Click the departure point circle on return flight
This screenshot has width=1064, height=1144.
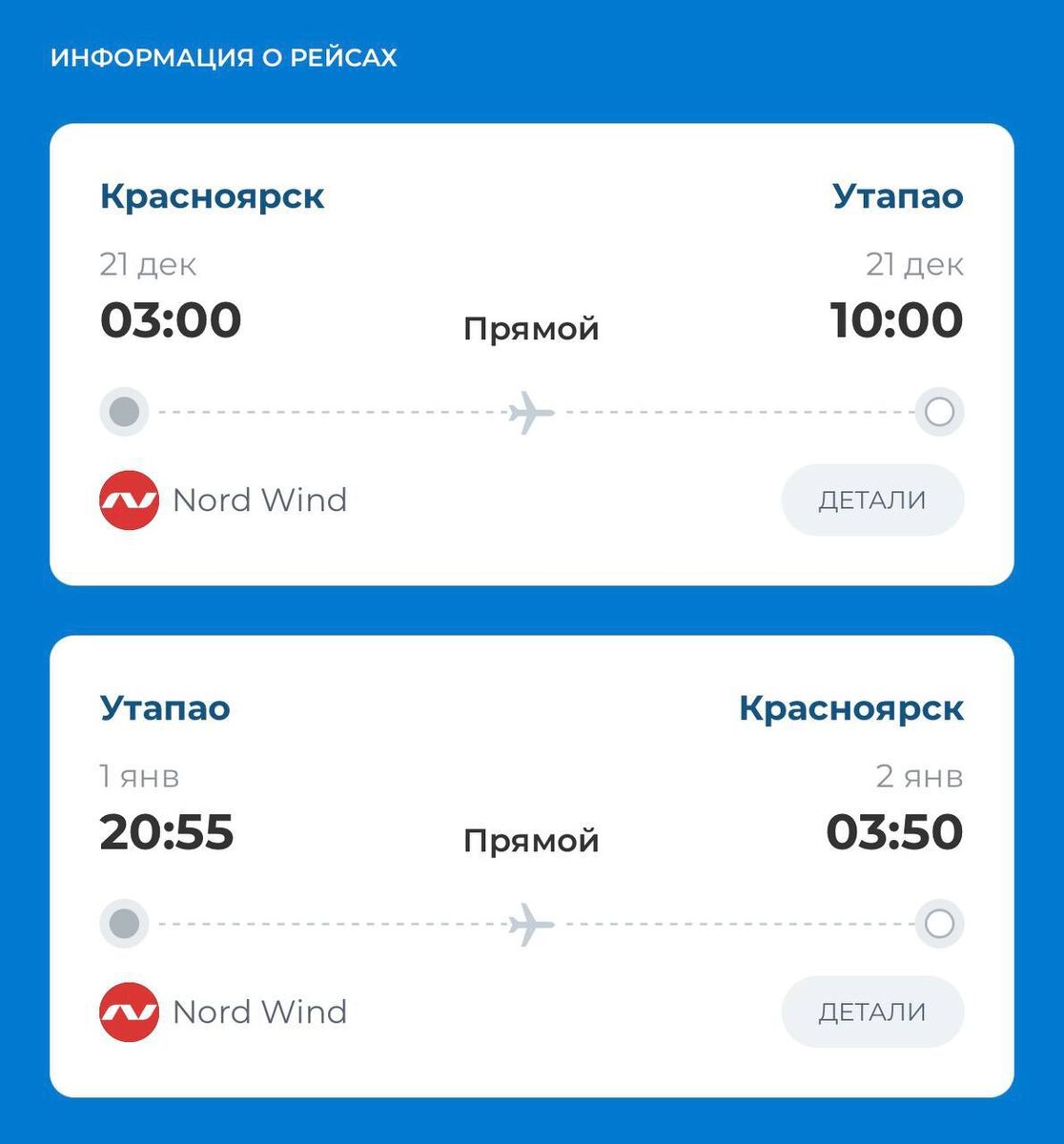[x=125, y=922]
